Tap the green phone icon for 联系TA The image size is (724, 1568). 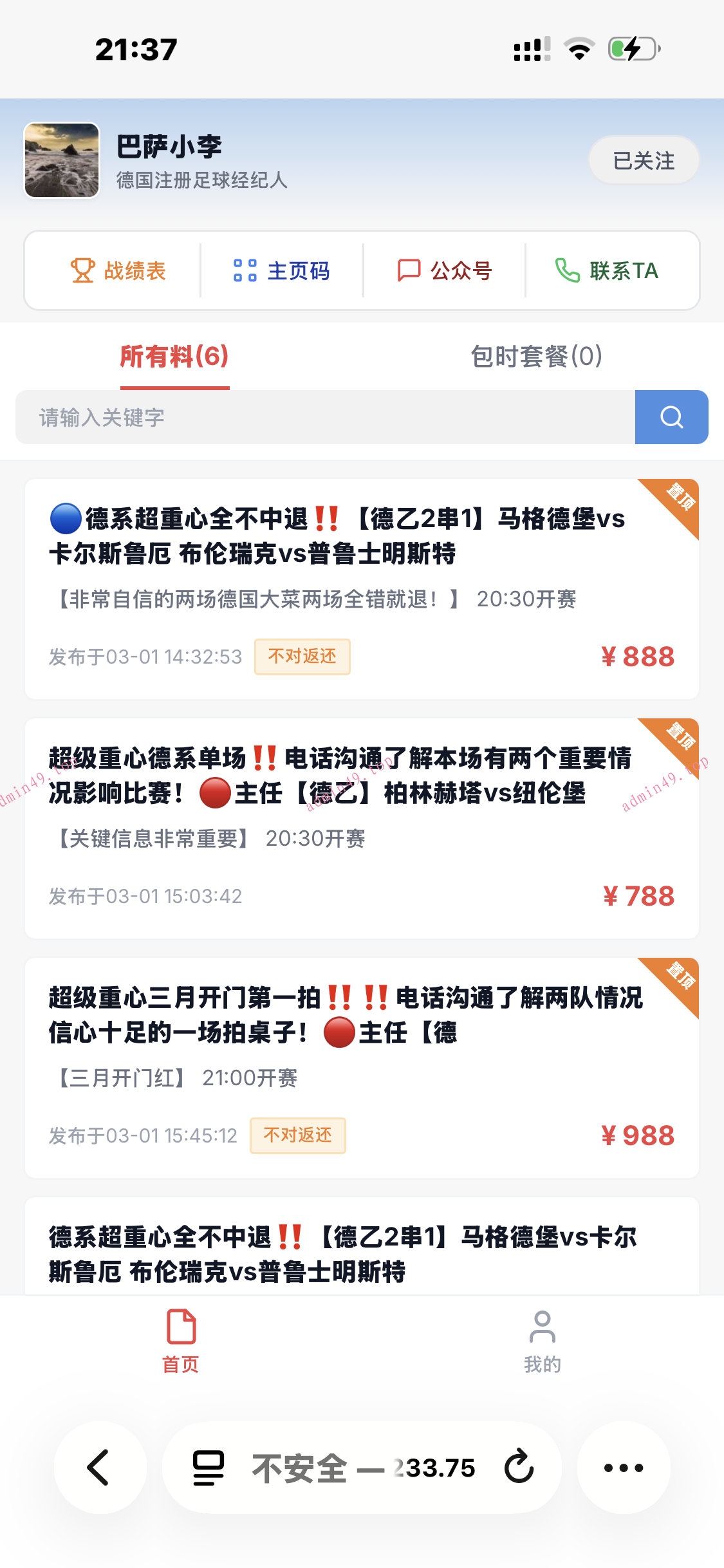[566, 270]
